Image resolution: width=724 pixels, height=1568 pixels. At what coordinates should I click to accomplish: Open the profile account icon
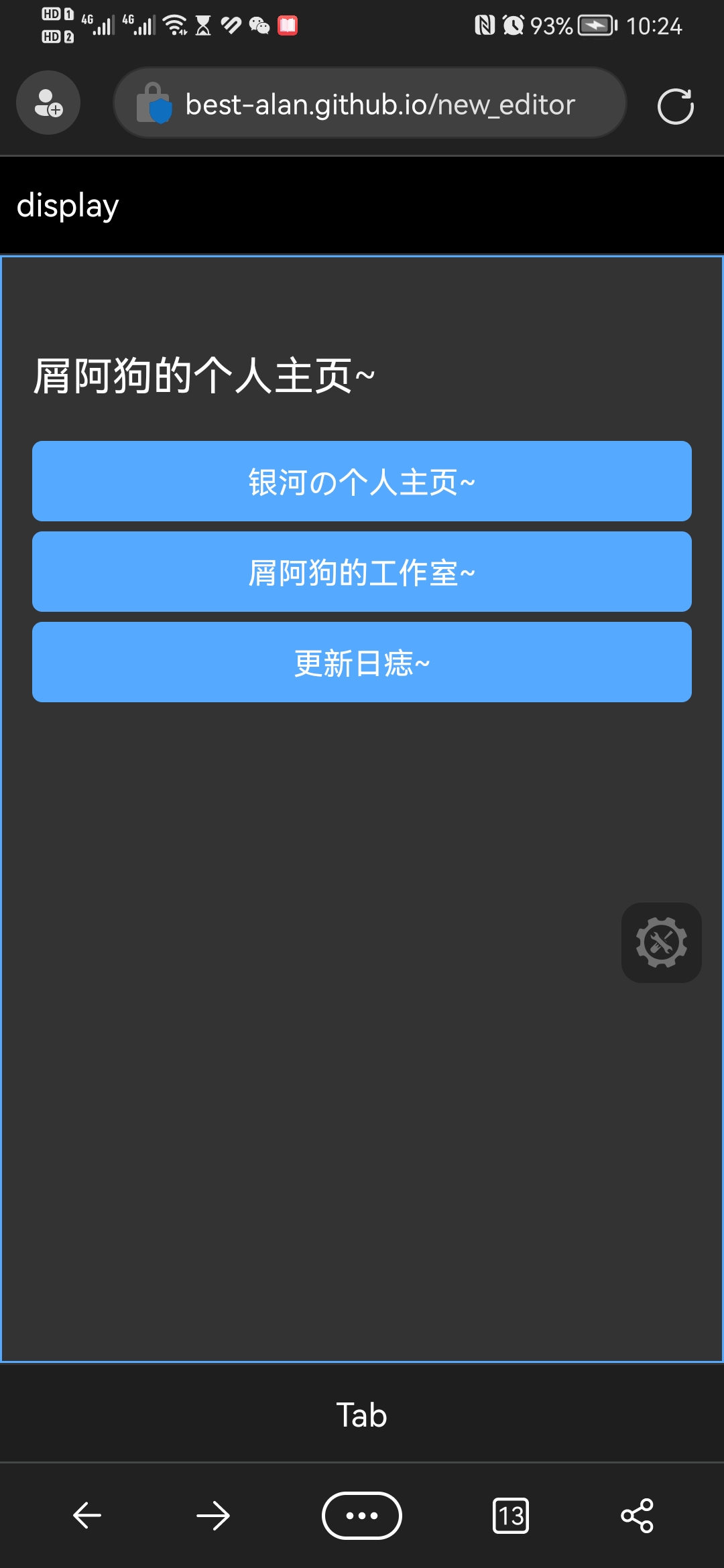click(48, 103)
